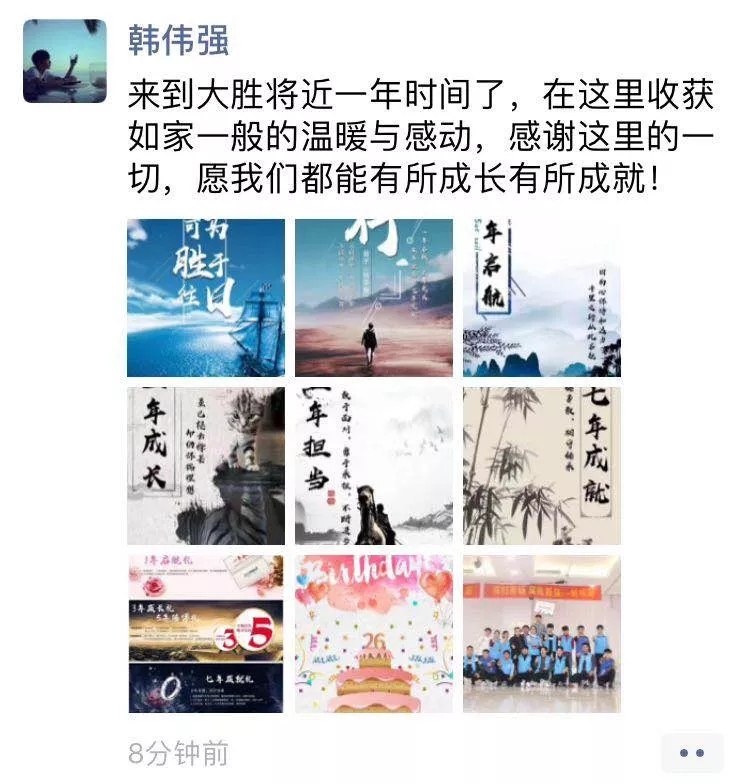Open the 年担当 ink painting photo
The height and width of the screenshot is (784, 750).
(x=373, y=466)
